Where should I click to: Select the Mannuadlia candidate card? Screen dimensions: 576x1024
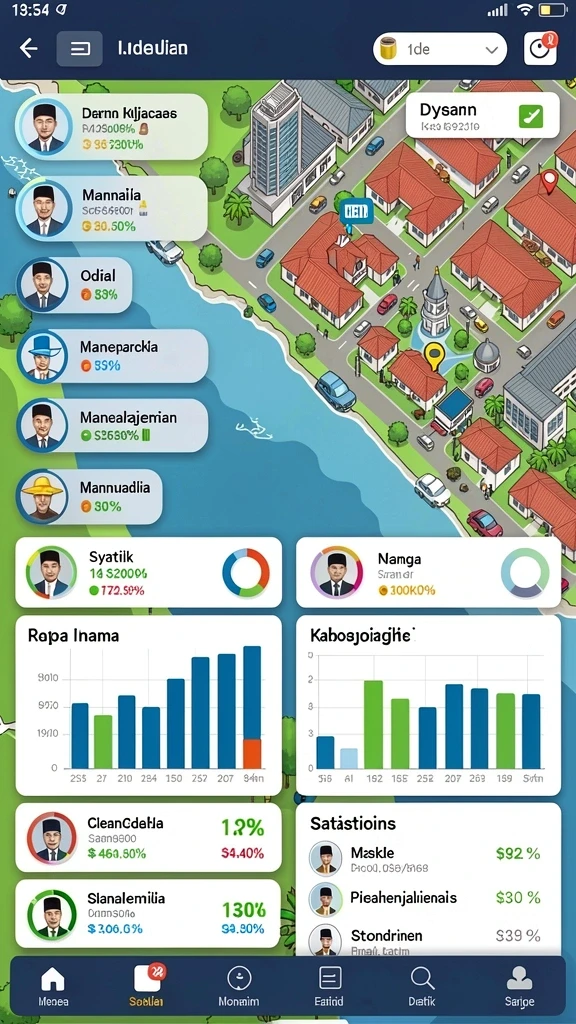(x=89, y=496)
